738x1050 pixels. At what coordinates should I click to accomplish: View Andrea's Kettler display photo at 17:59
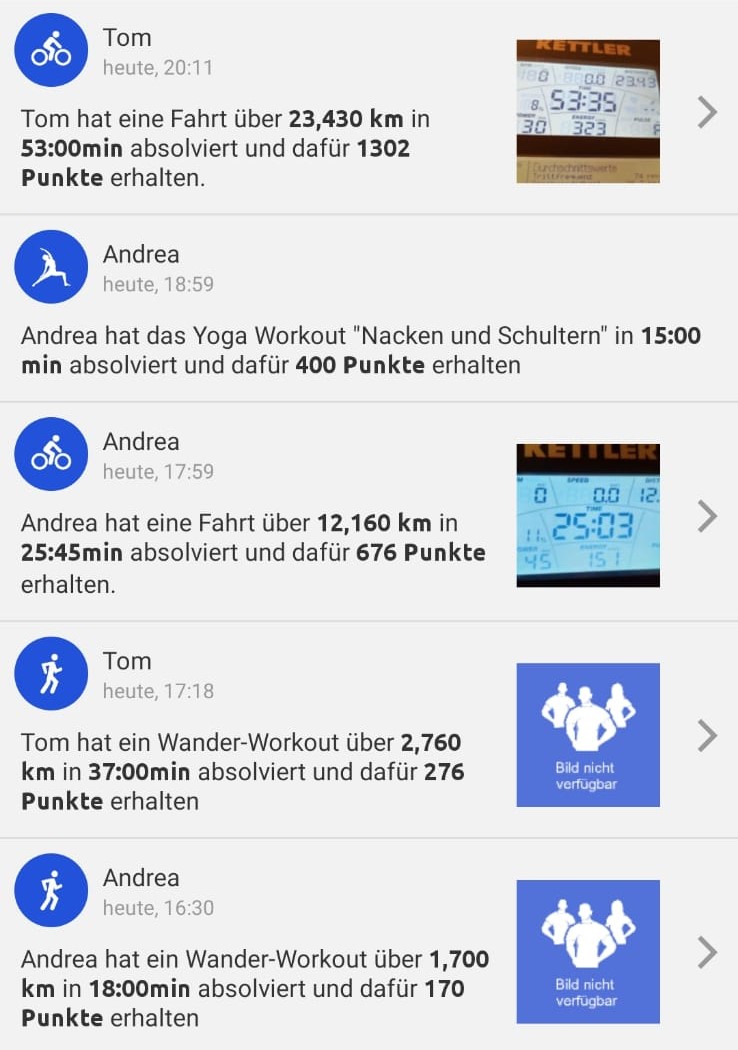(x=587, y=515)
